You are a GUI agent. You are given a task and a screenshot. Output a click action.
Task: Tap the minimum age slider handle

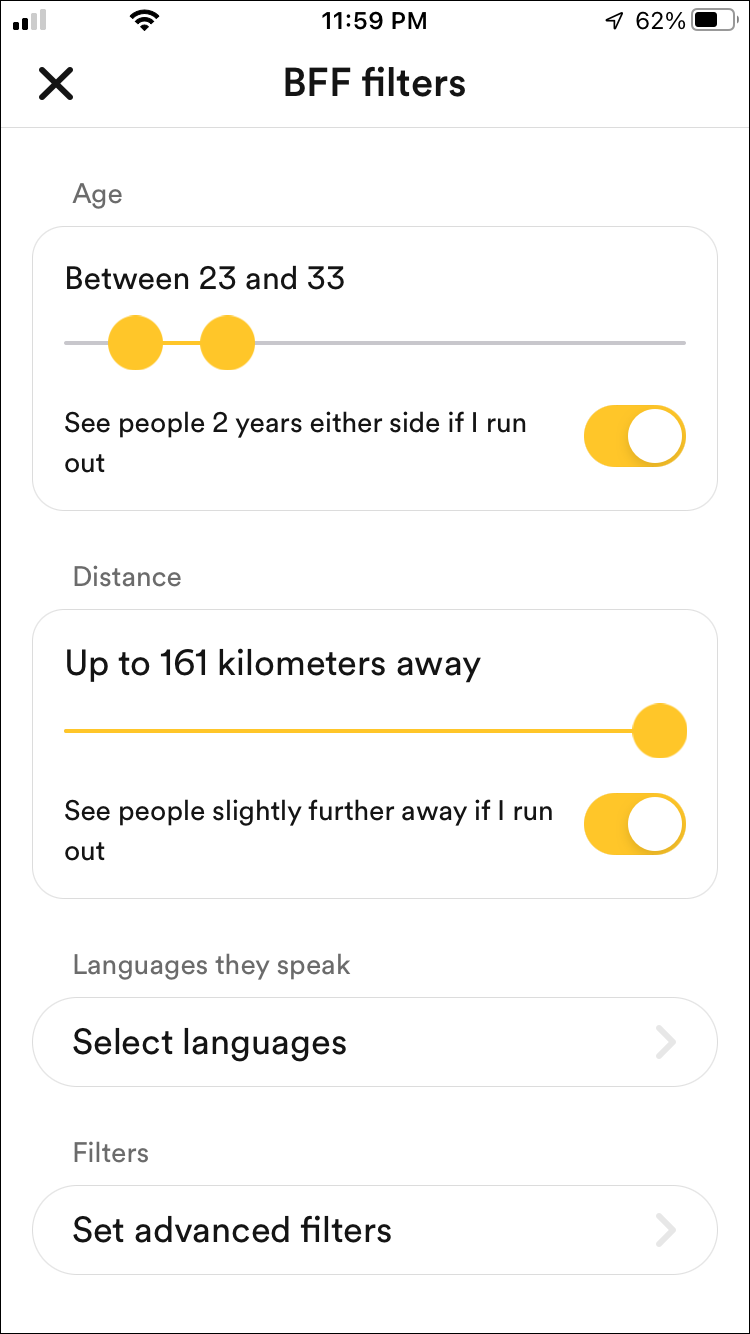[x=135, y=342]
